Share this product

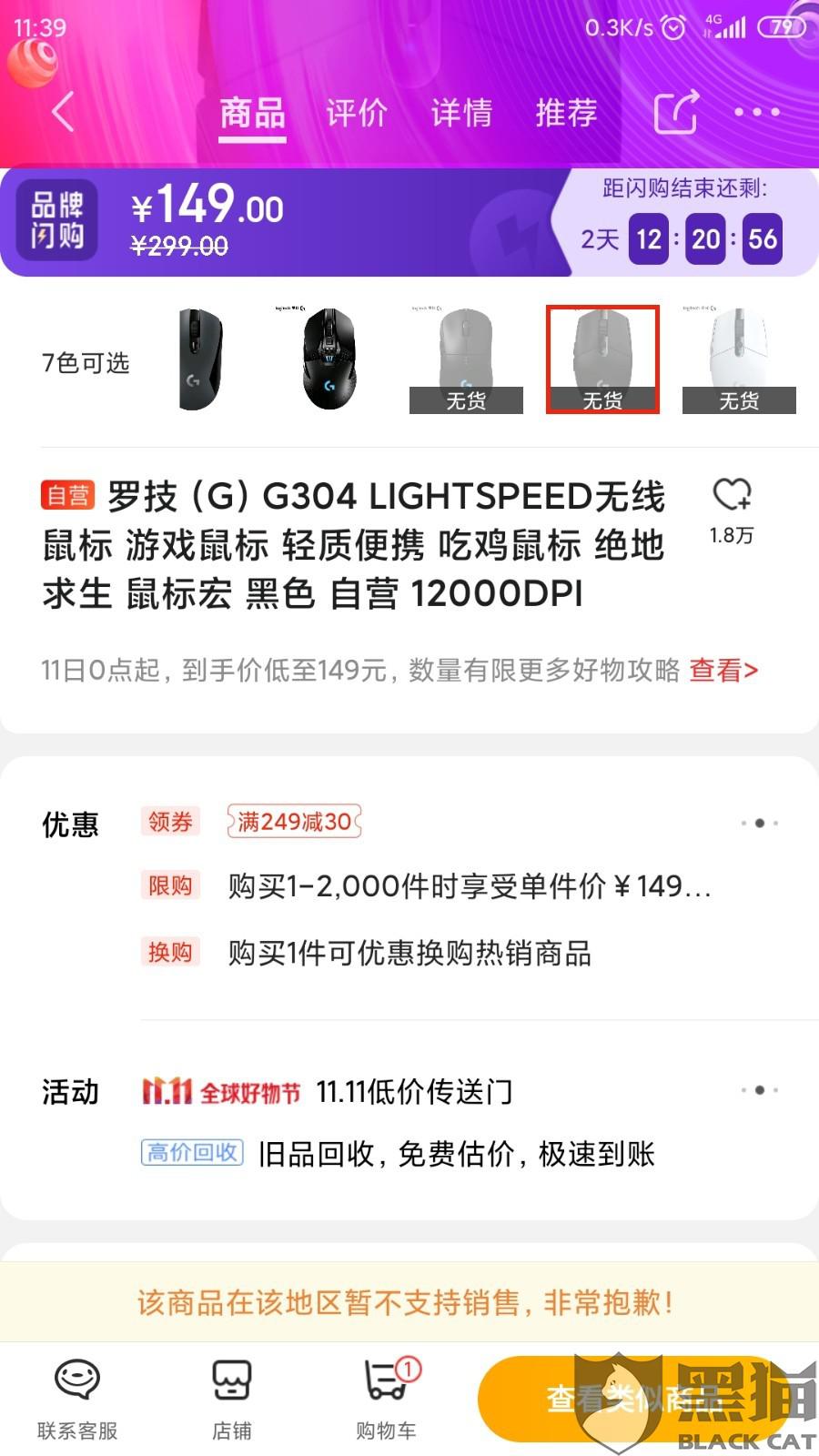click(676, 112)
